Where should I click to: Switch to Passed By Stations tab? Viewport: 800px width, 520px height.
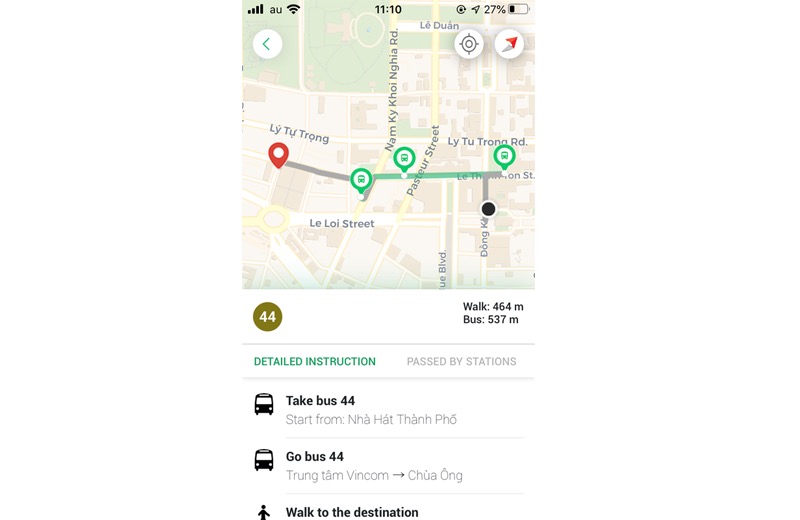[x=461, y=361]
